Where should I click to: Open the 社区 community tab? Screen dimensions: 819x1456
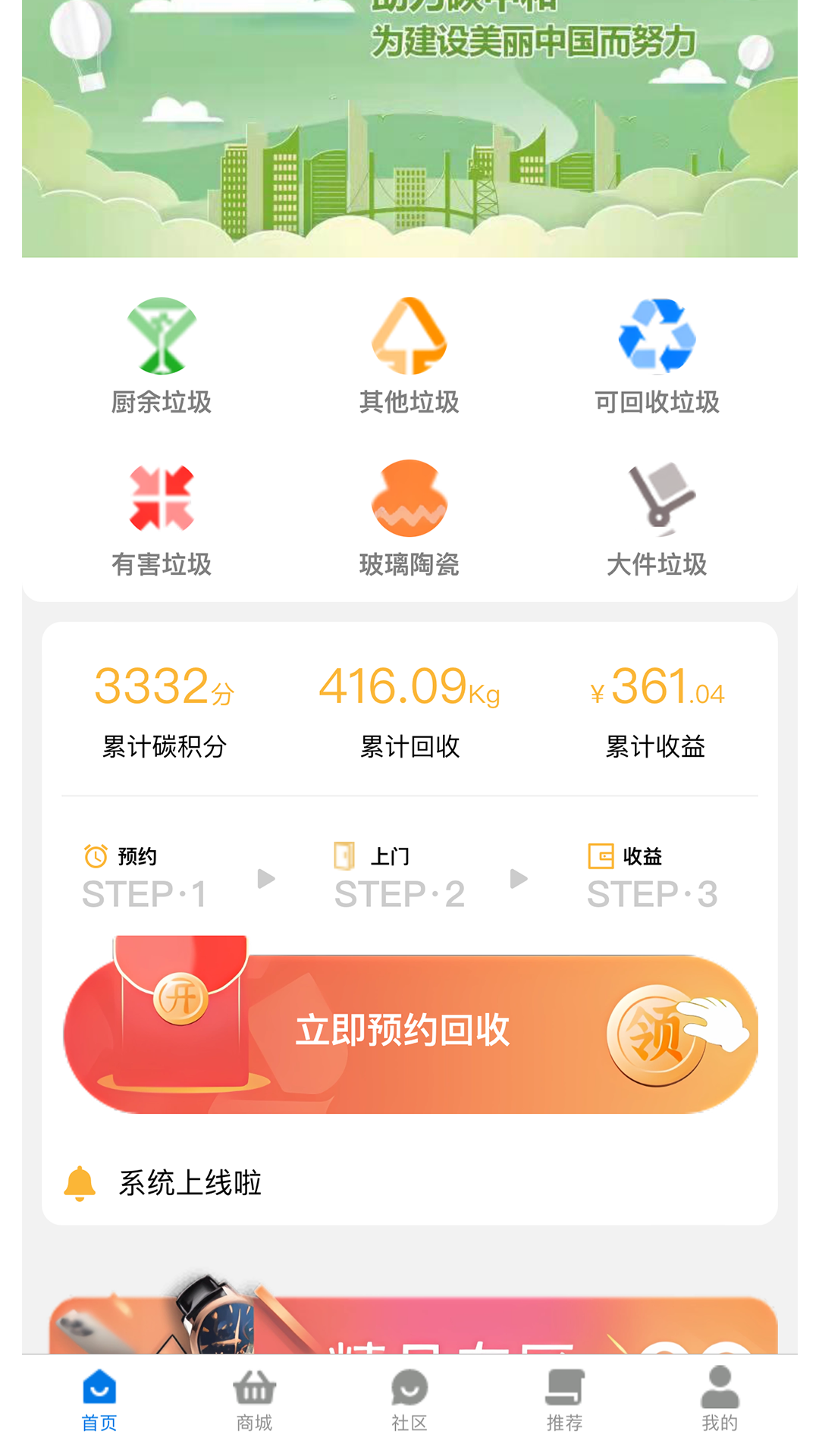pyautogui.click(x=409, y=1399)
